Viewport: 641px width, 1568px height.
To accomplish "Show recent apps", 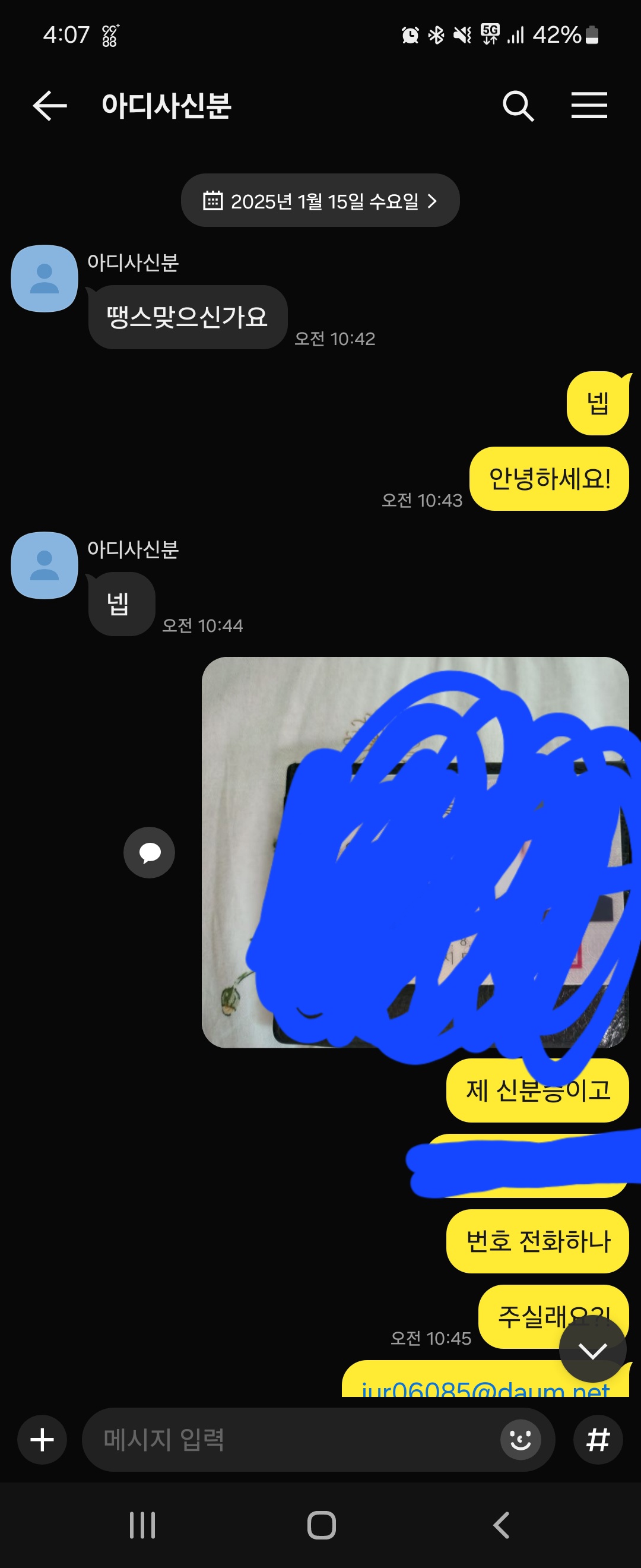I will [143, 1525].
